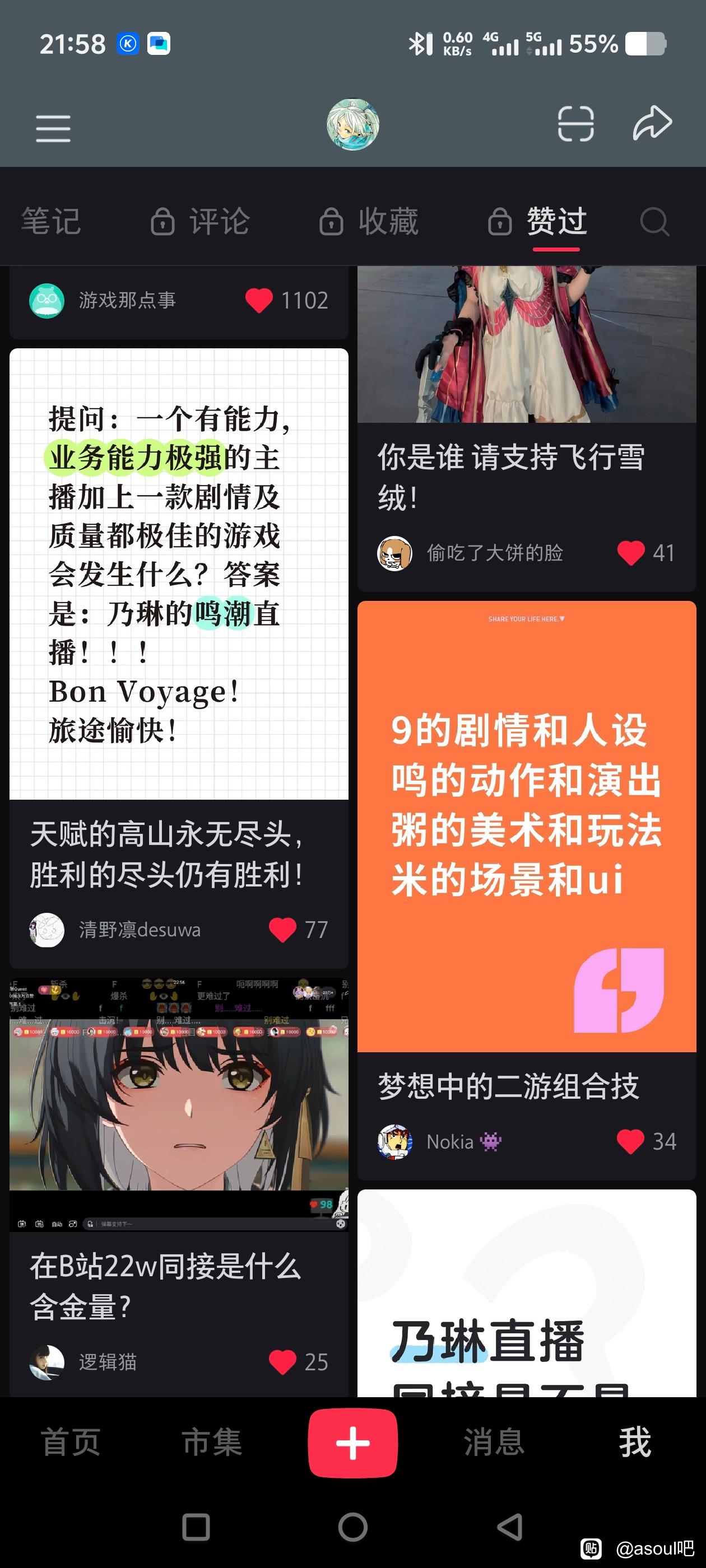The height and width of the screenshot is (1568, 706).
Task: Open the note 在B站22w同接是什么含金量
Action: [x=179, y=1187]
